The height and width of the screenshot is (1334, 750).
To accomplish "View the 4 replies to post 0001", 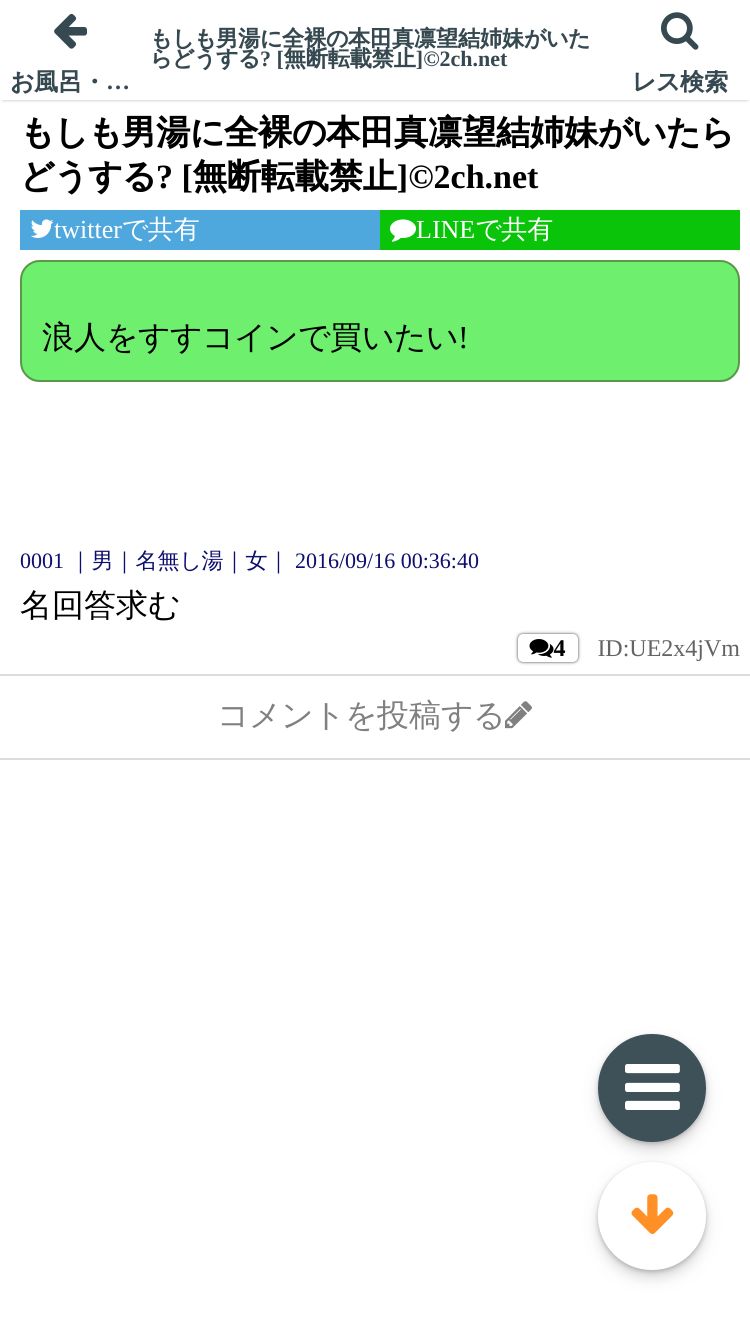I will point(548,648).
